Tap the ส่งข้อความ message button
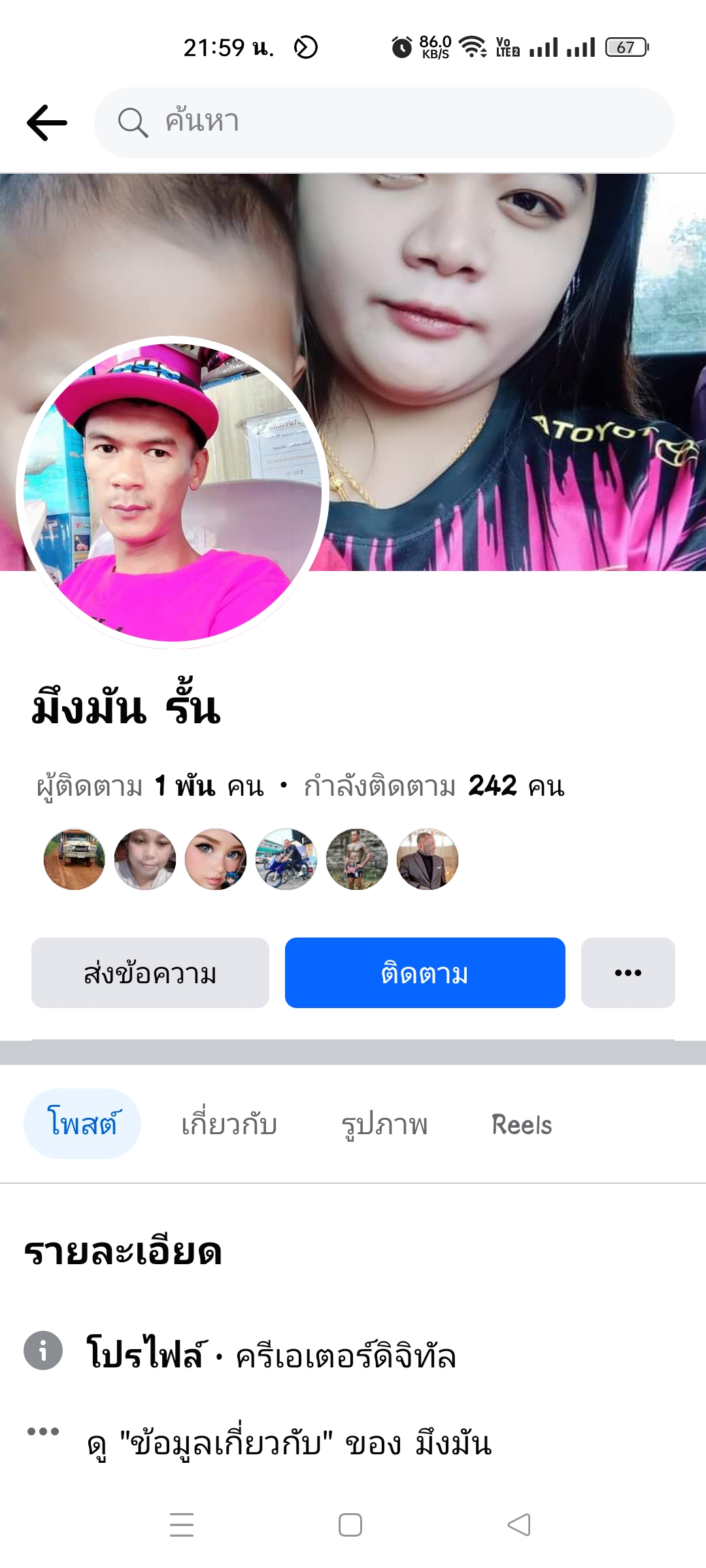The image size is (706, 1568). (x=150, y=973)
